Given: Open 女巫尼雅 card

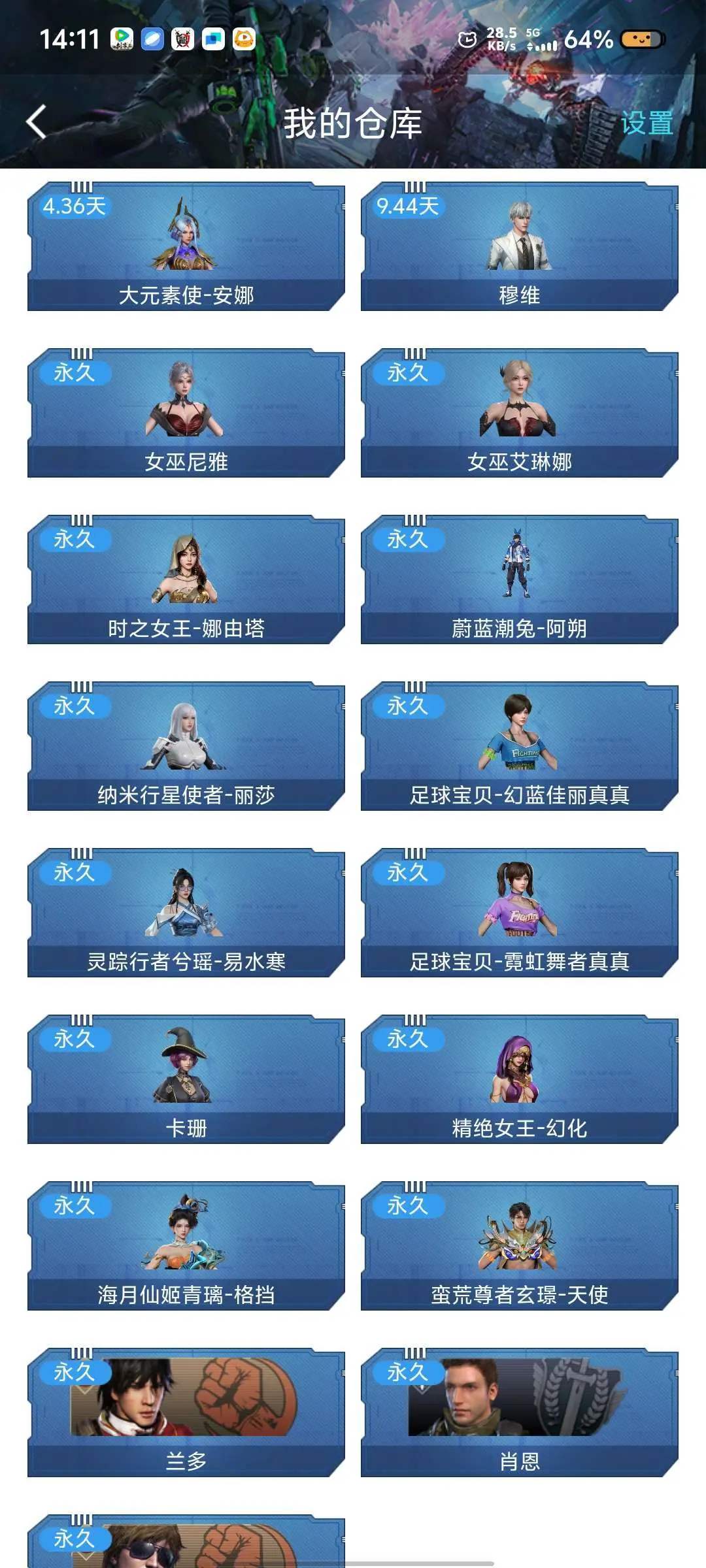Looking at the screenshot, I should [x=186, y=413].
